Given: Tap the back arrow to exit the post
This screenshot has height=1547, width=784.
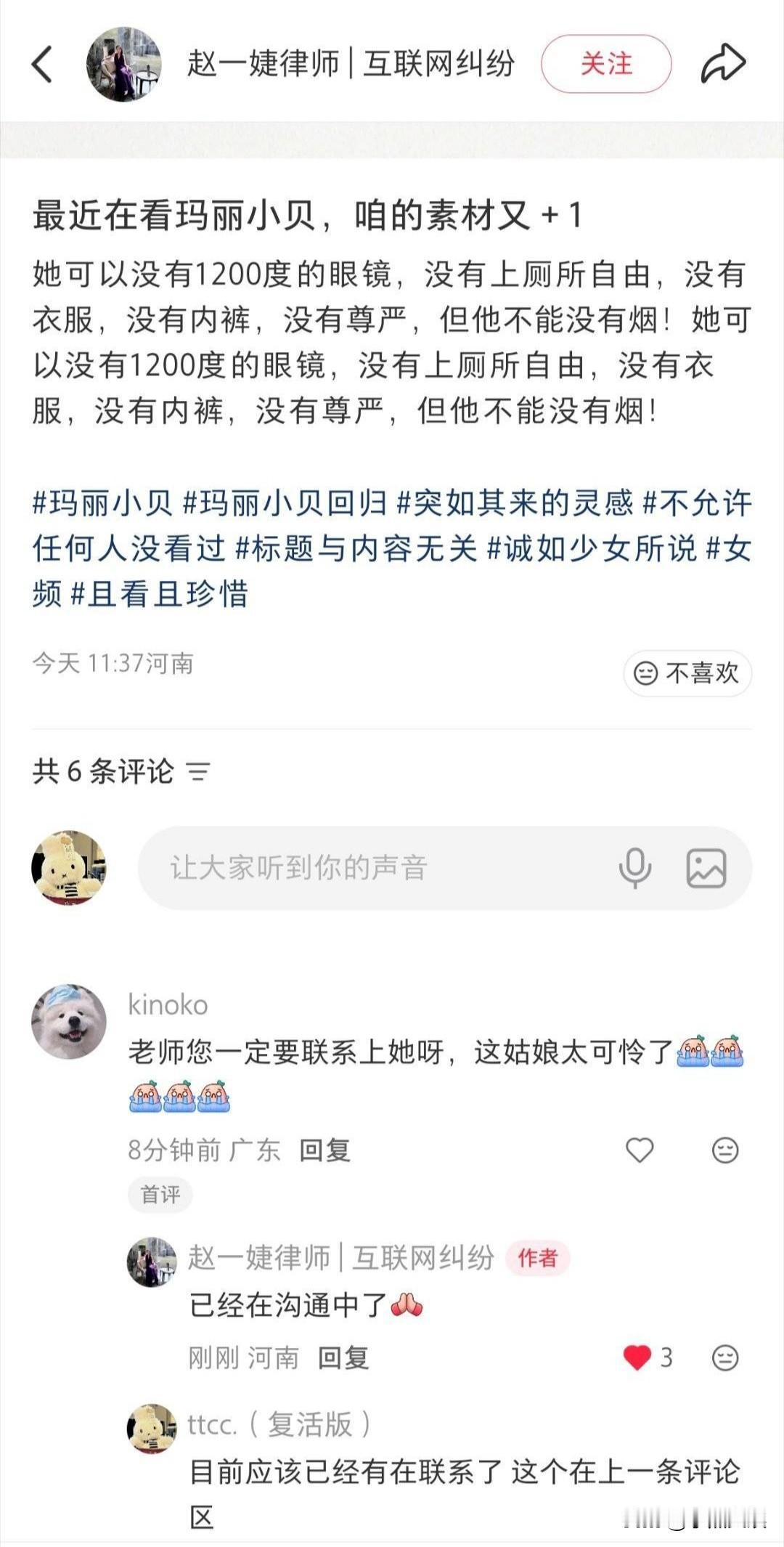Looking at the screenshot, I should 41,63.
